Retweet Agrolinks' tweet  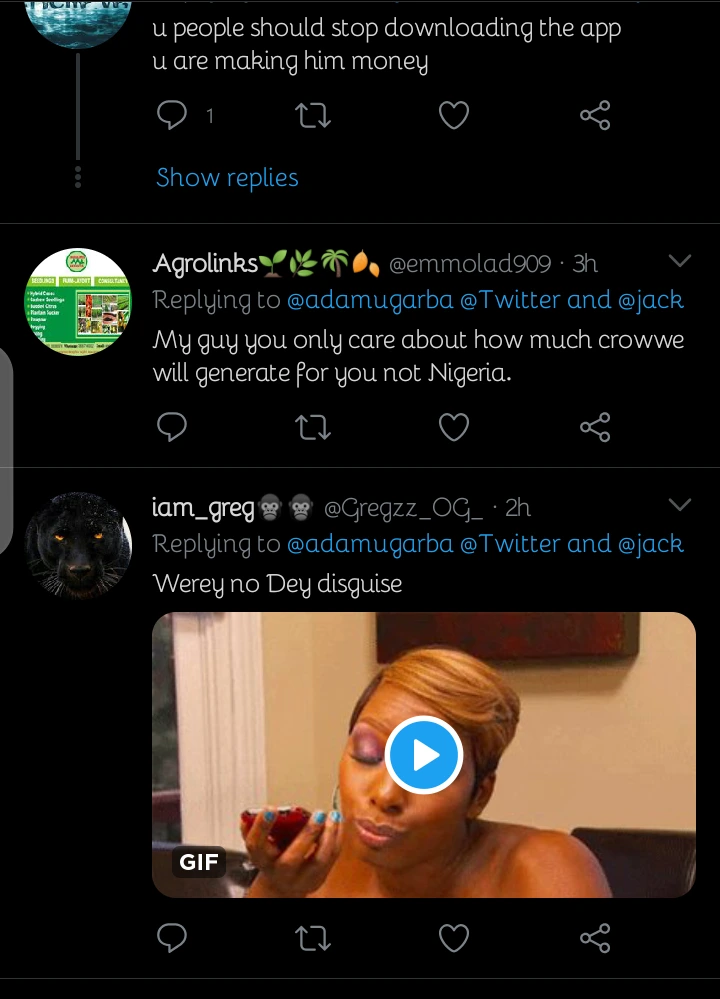point(314,427)
